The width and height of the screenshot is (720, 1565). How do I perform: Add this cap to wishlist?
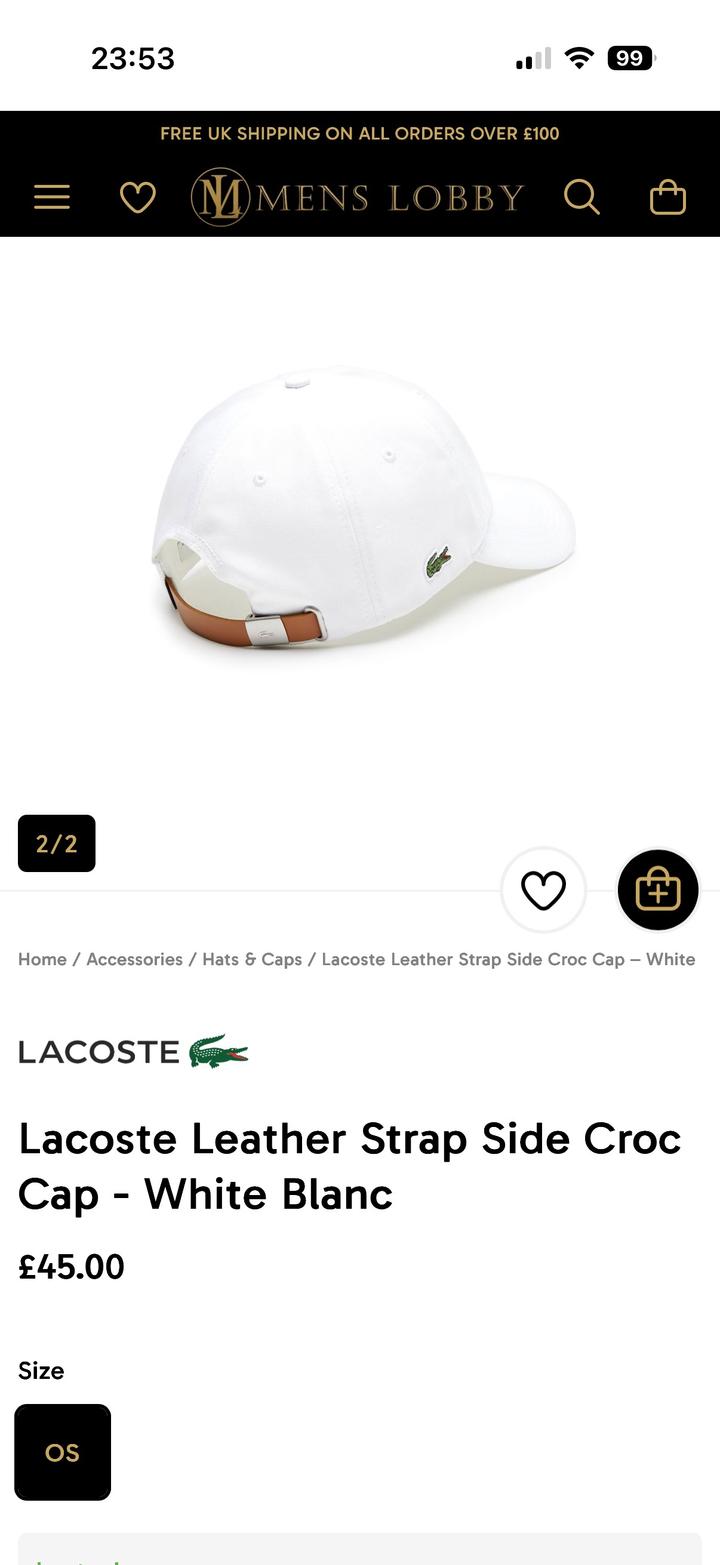(543, 890)
